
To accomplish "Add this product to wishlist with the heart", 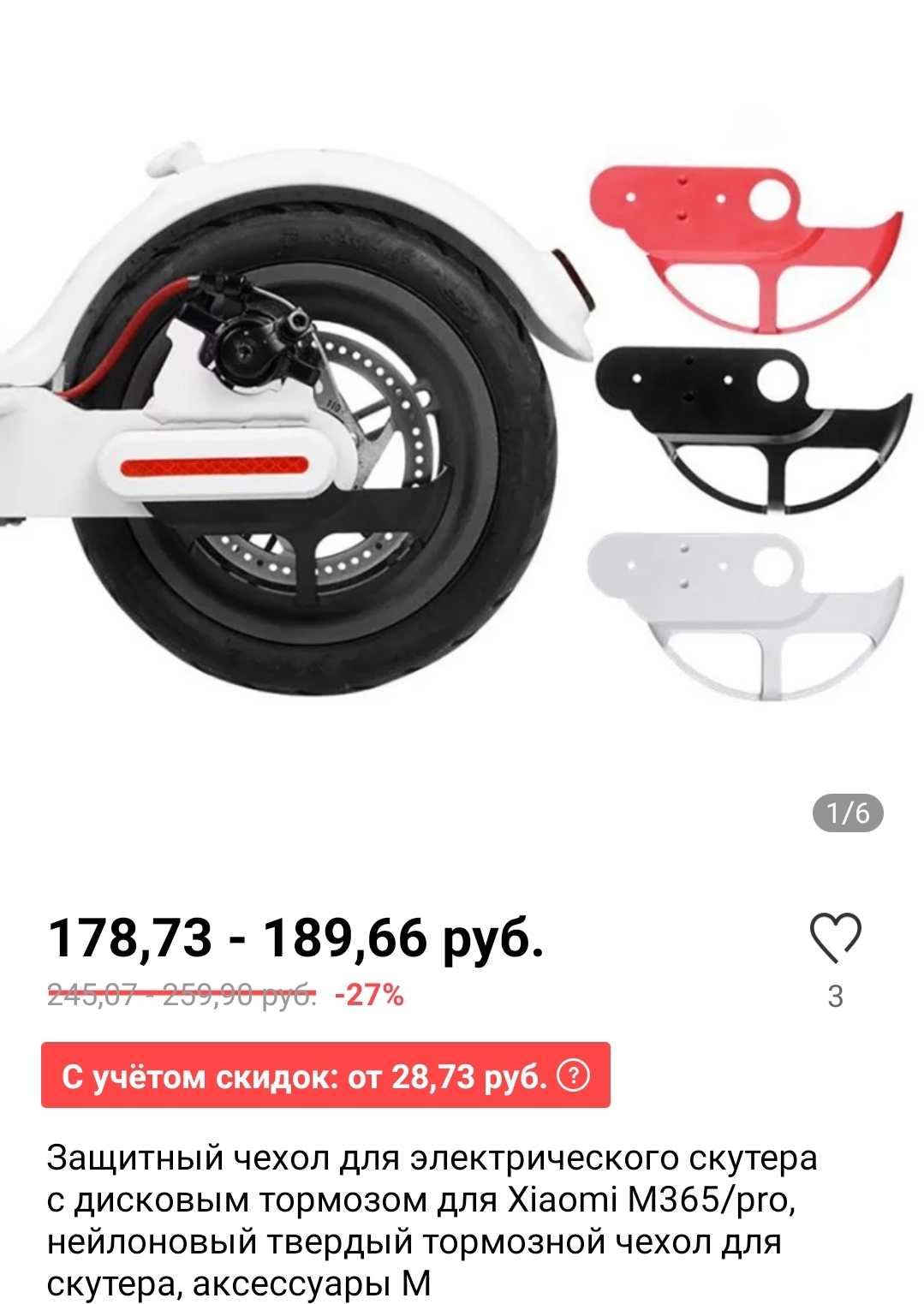I will coord(835,938).
